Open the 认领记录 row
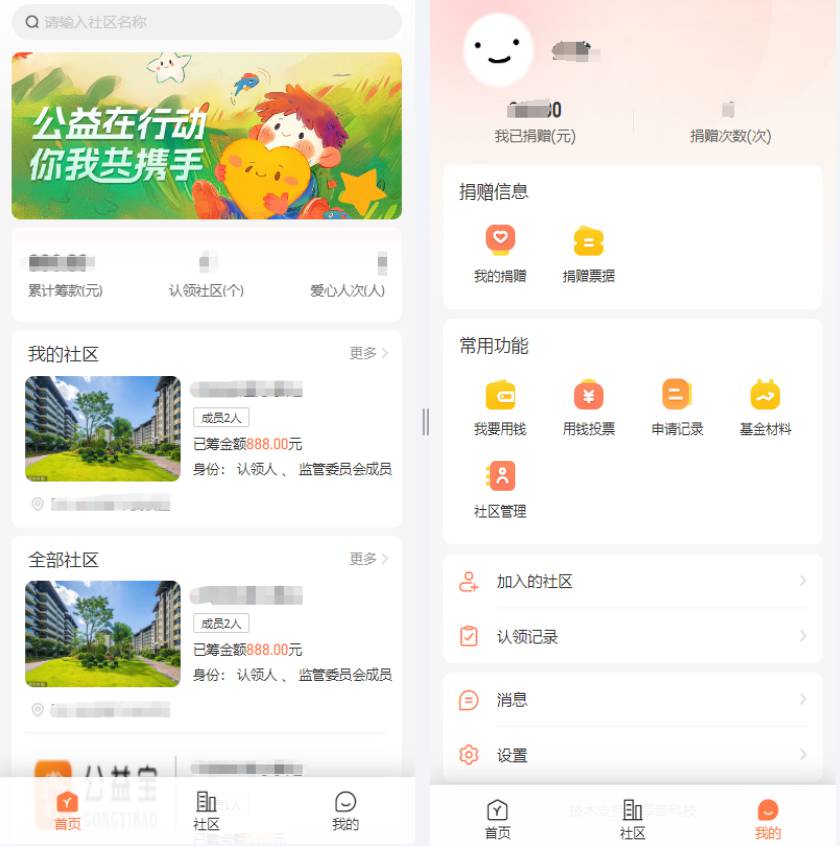 (633, 636)
